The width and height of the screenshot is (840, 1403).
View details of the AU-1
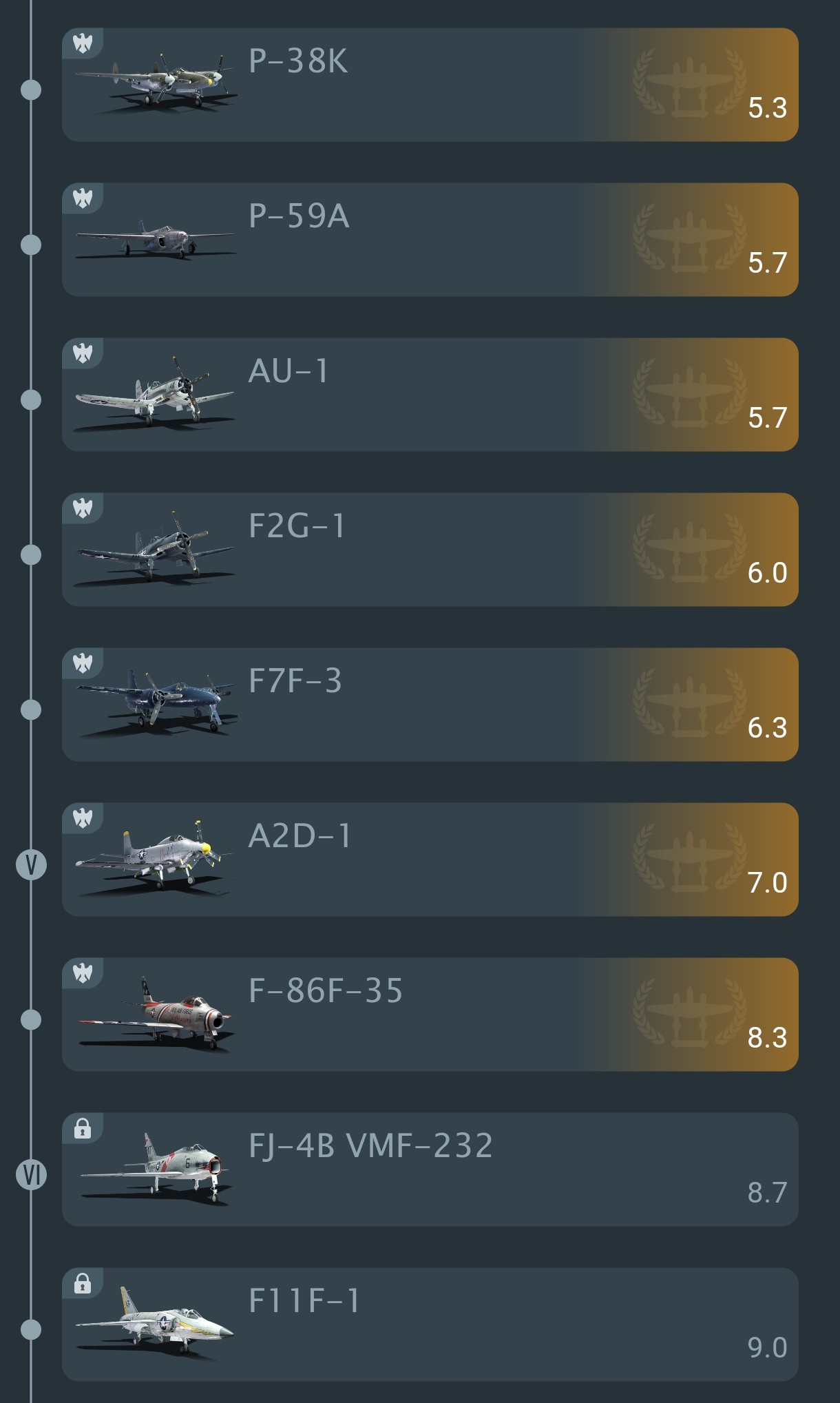pos(430,395)
